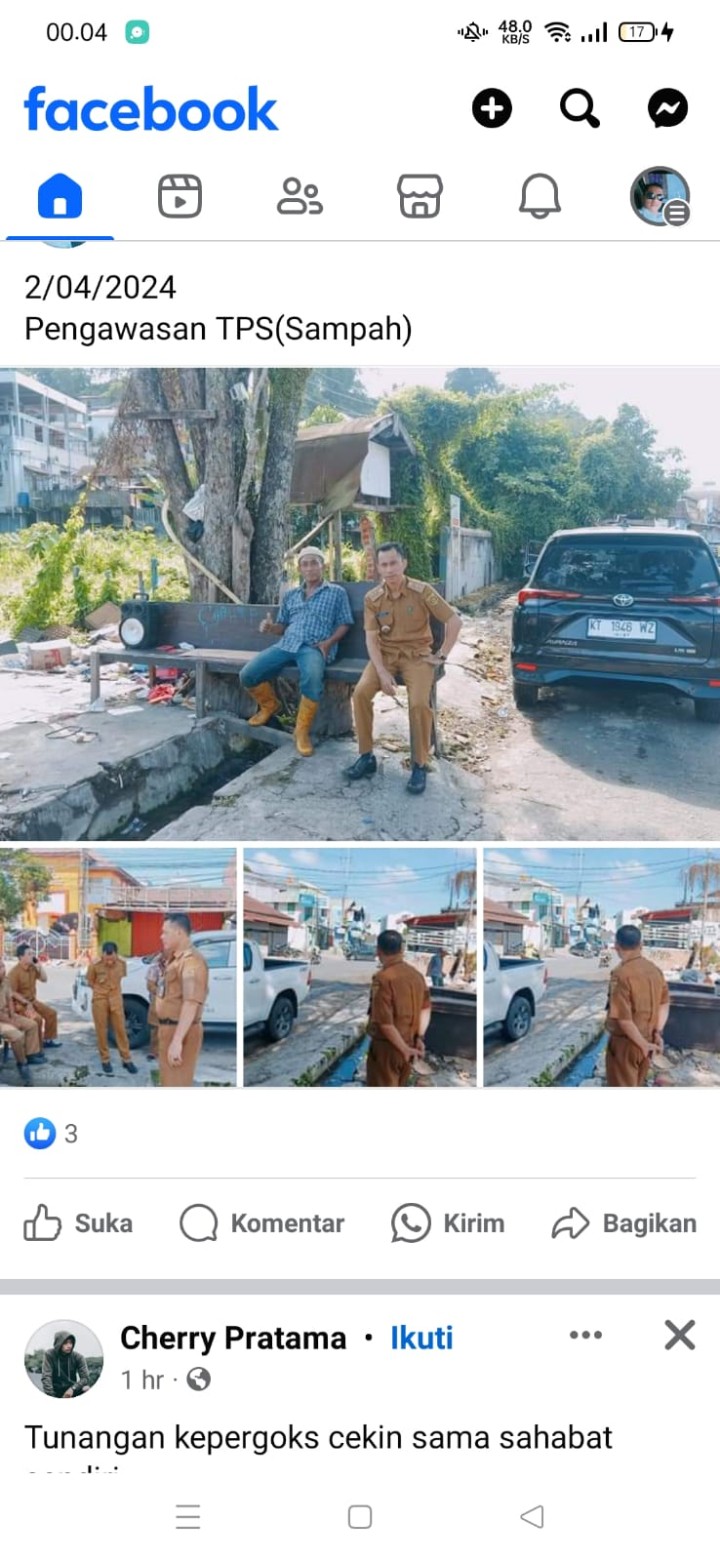The width and height of the screenshot is (720, 1561).
Task: Switch to the Home feed tab
Action: click(x=60, y=196)
